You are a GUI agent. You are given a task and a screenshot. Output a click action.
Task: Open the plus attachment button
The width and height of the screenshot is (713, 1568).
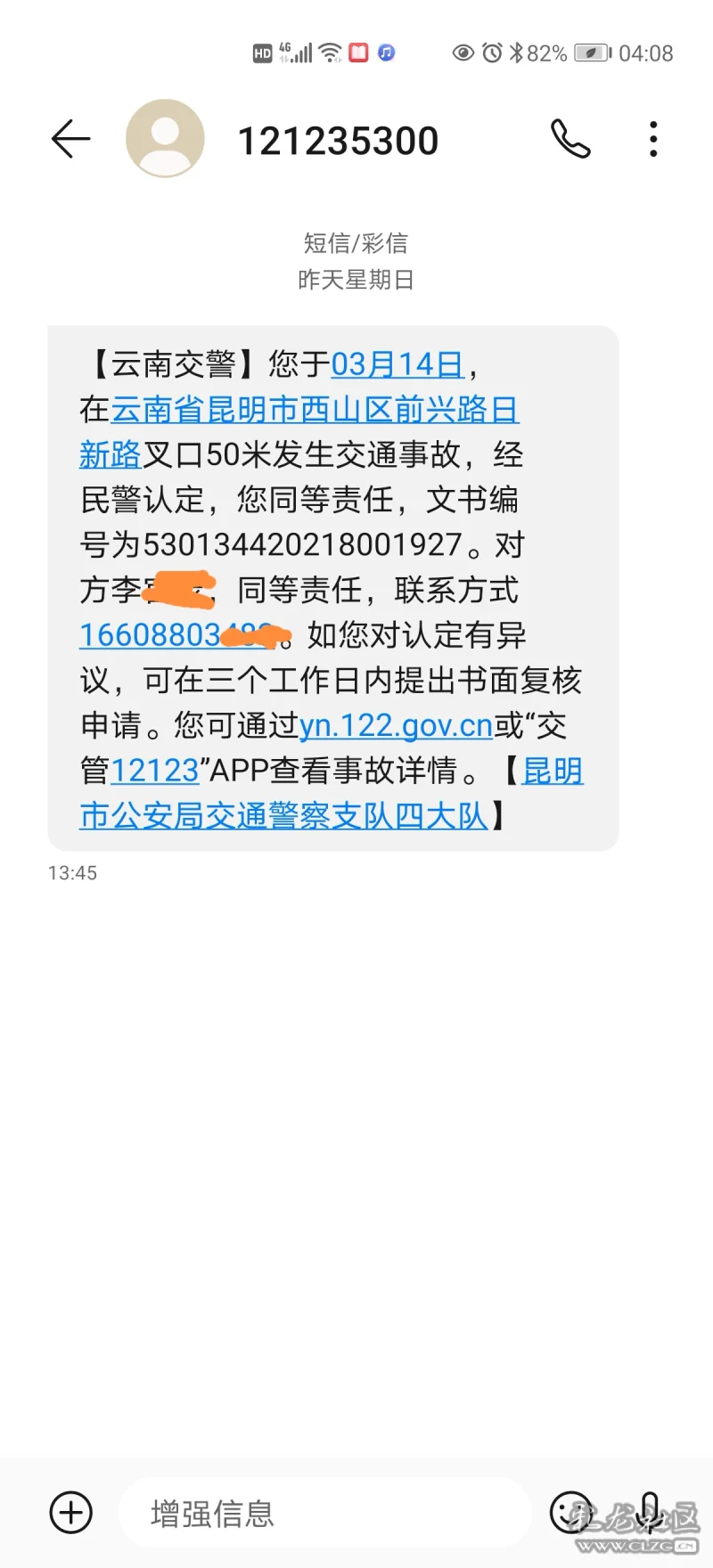point(70,1512)
